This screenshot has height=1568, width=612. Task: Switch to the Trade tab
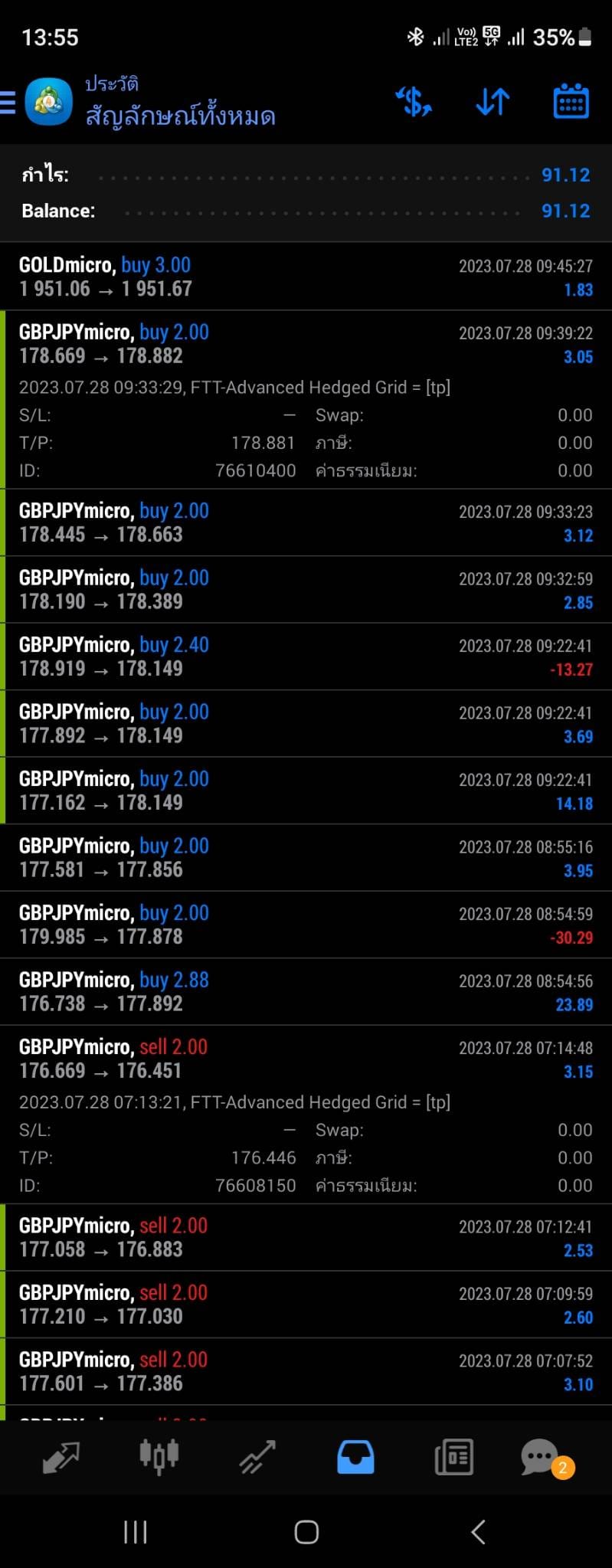(257, 1456)
